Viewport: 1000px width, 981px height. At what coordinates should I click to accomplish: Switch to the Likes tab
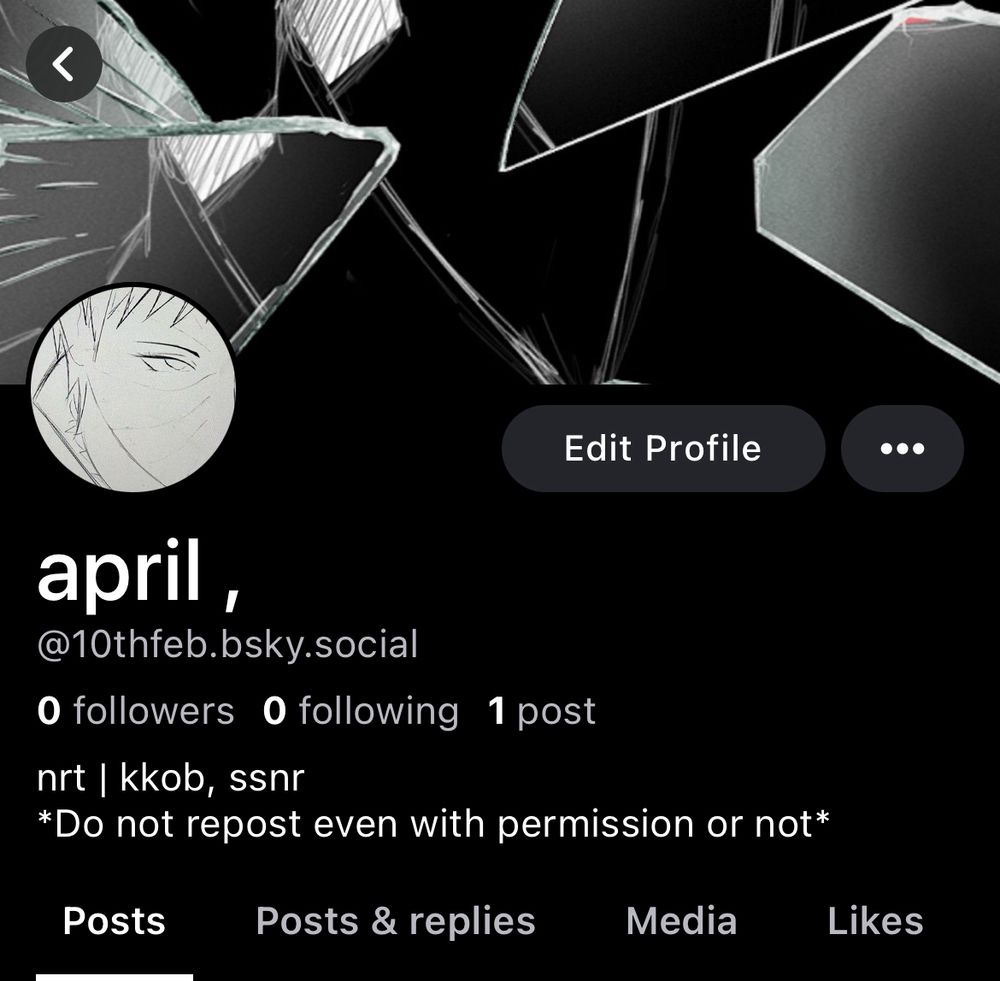point(875,920)
